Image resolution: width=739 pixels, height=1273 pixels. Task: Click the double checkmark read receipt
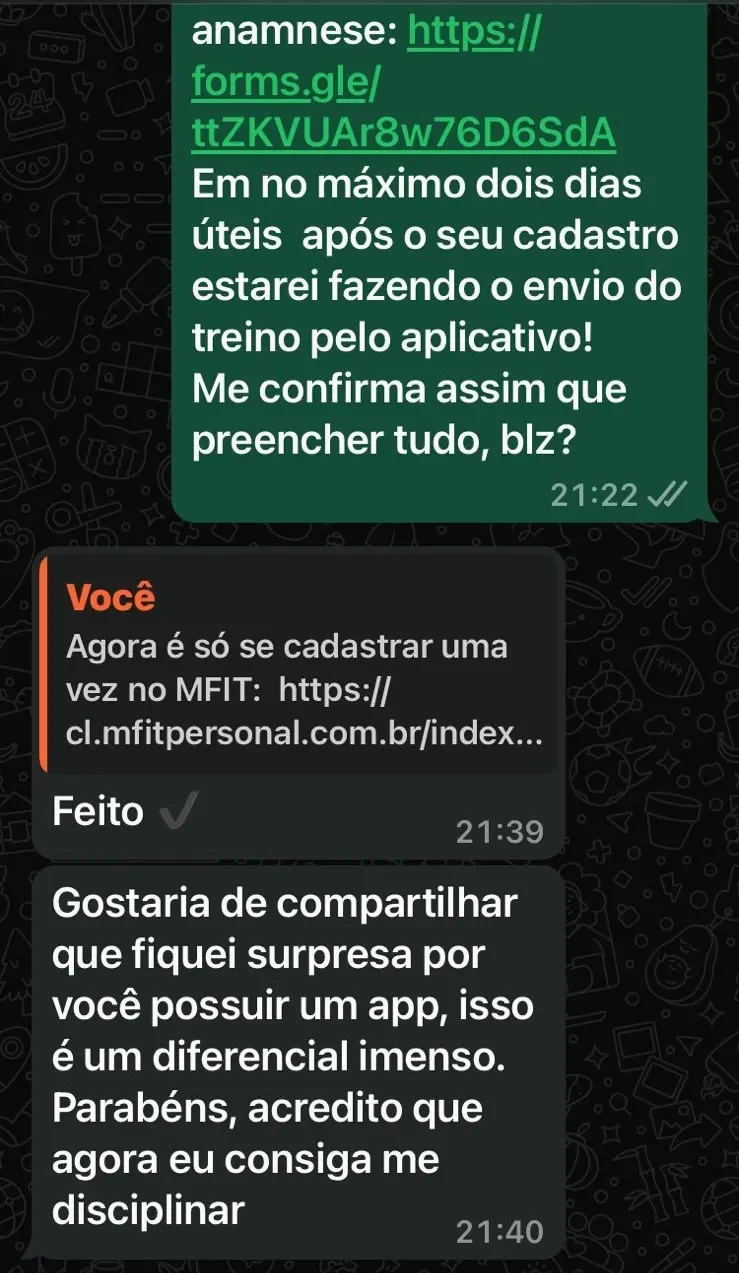[x=667, y=493]
